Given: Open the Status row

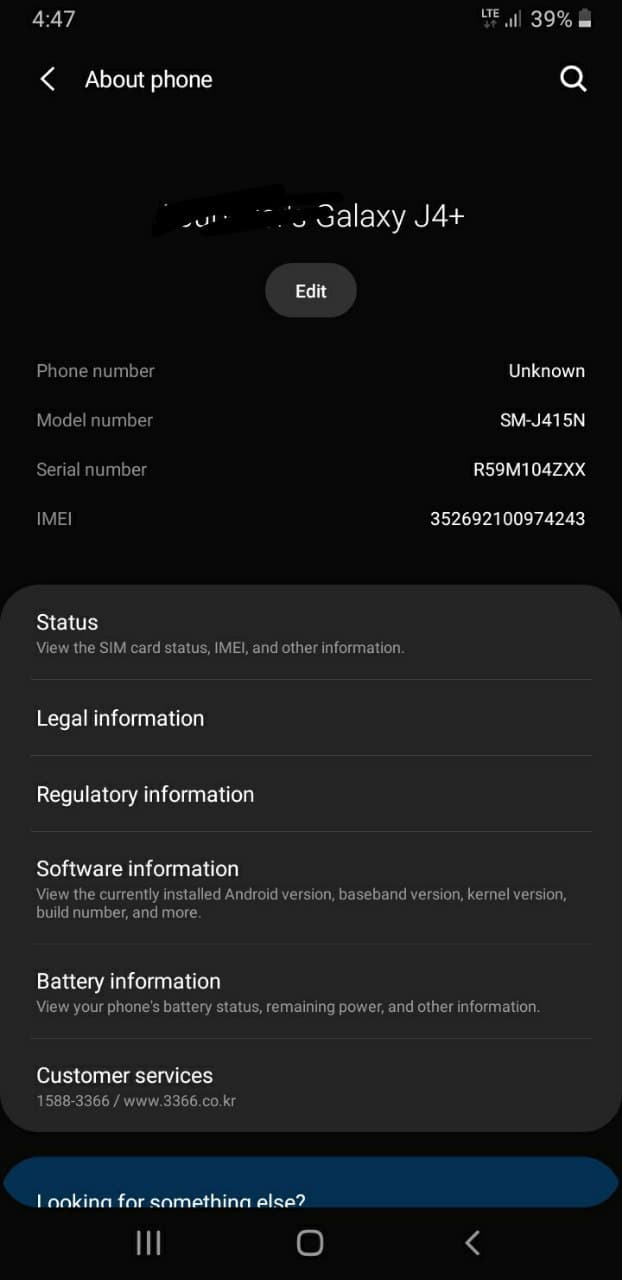Looking at the screenshot, I should pyautogui.click(x=311, y=633).
